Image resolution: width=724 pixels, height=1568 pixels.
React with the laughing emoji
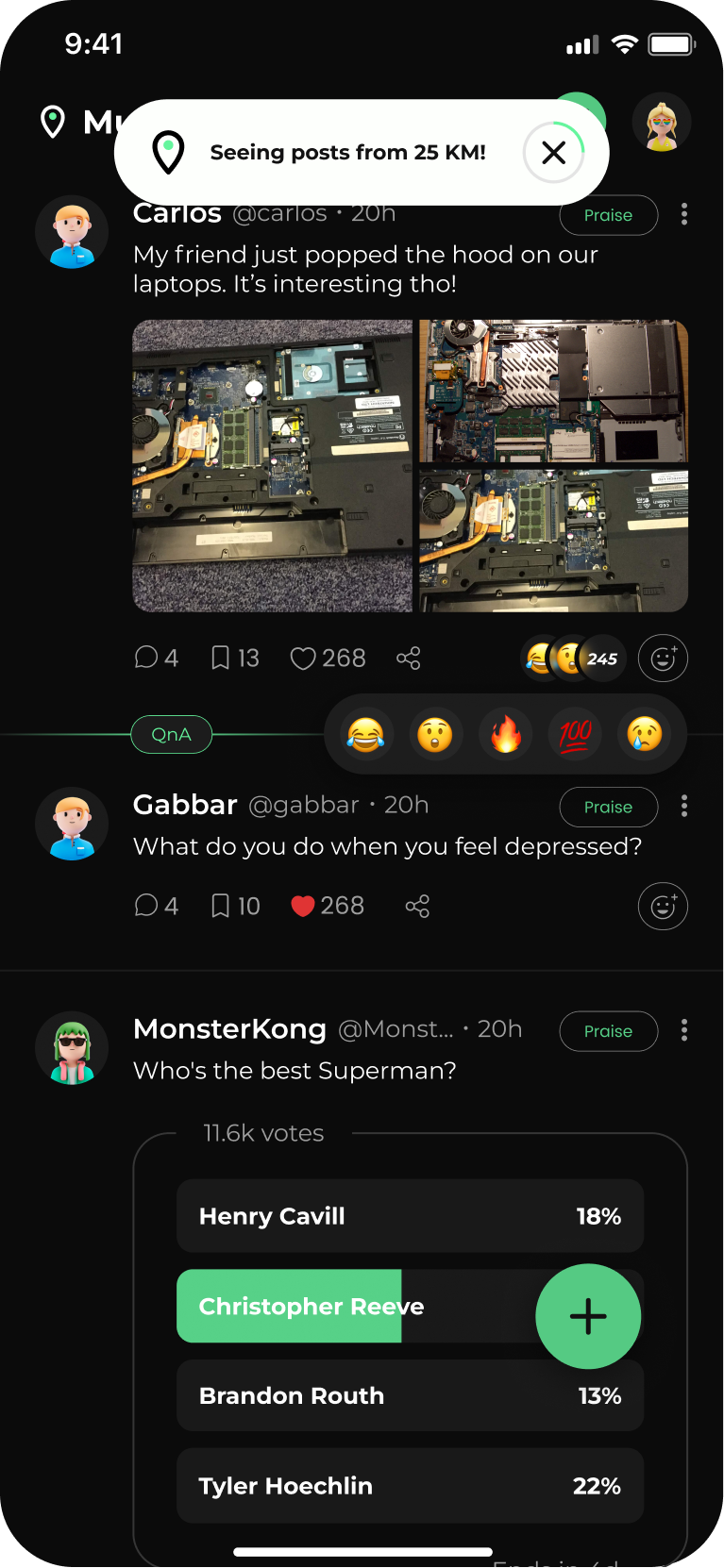tap(365, 734)
